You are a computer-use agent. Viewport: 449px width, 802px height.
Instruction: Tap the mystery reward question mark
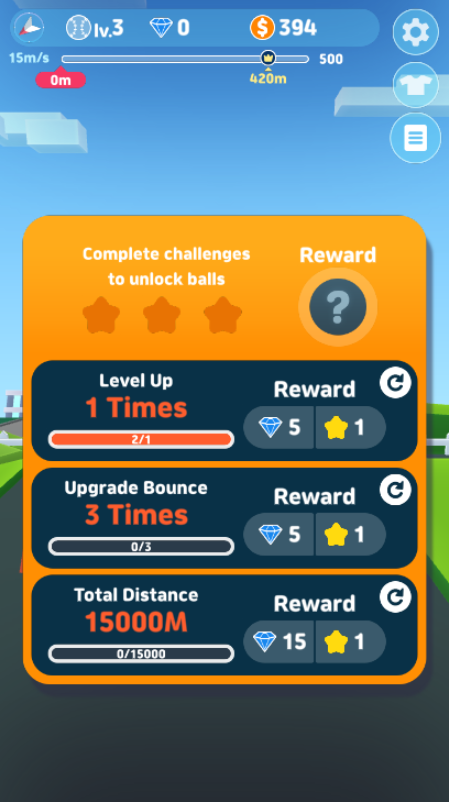338,307
